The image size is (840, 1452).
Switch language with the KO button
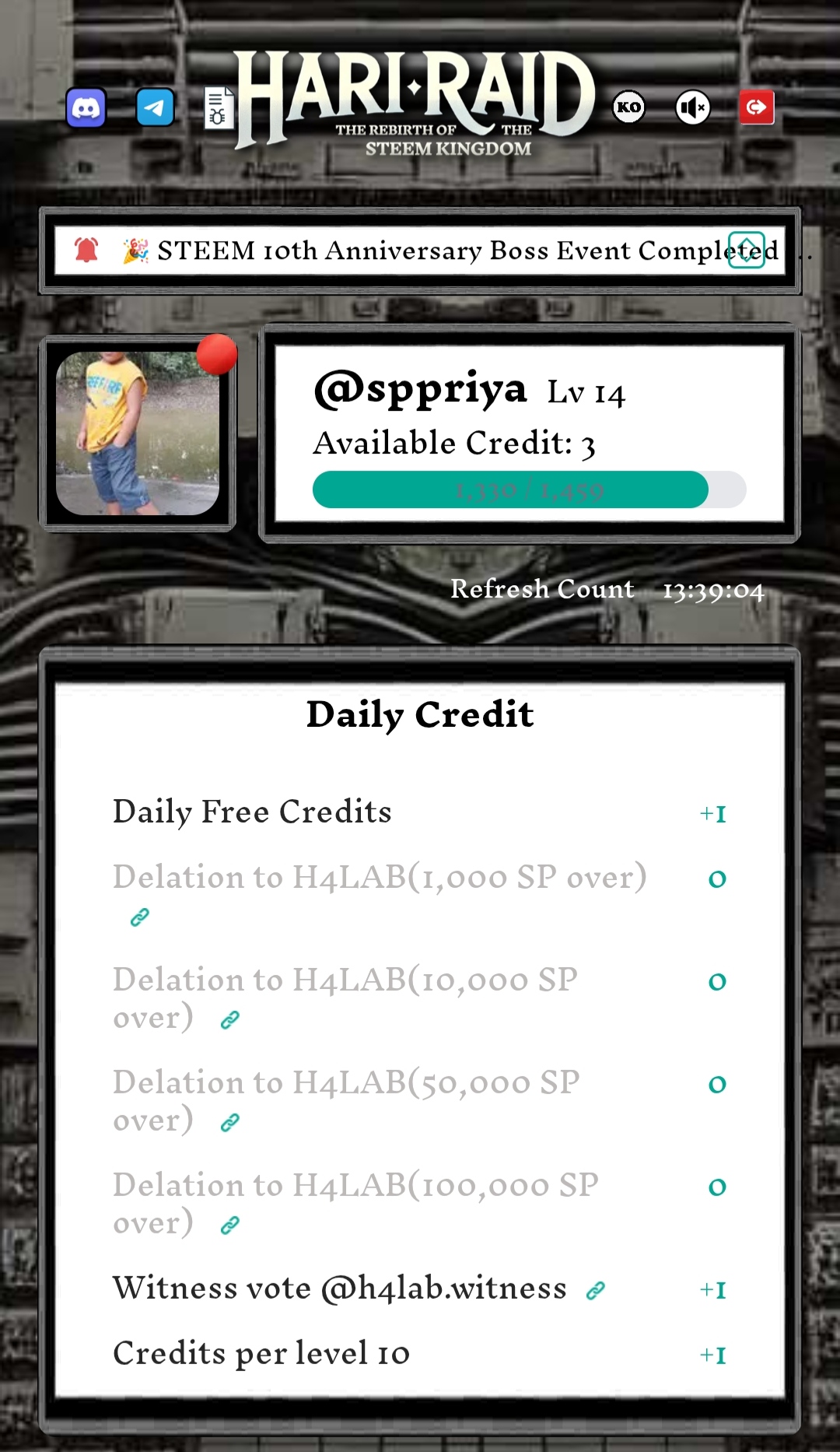[x=628, y=107]
